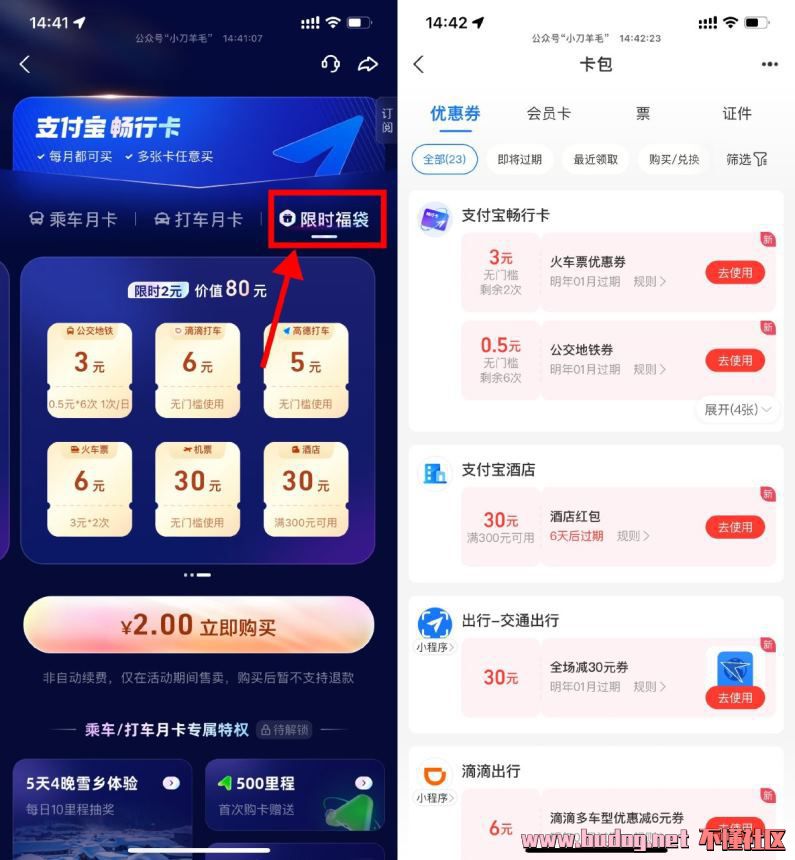Open the overflow menu in 卡包
Viewport: 795px width, 860px height.
(769, 64)
